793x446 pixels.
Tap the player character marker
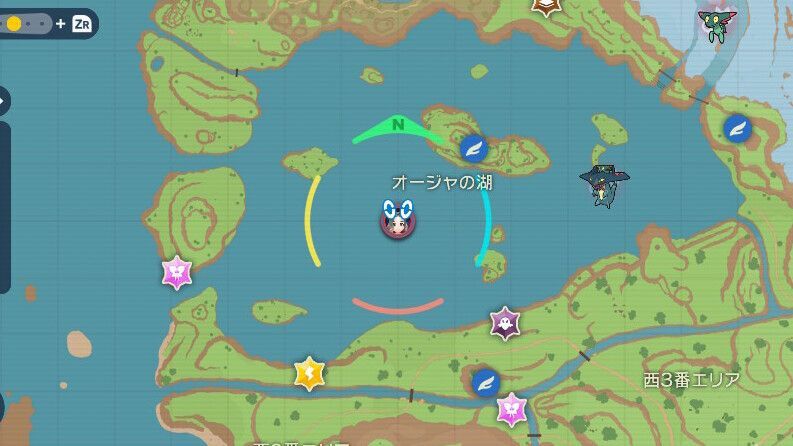click(397, 220)
